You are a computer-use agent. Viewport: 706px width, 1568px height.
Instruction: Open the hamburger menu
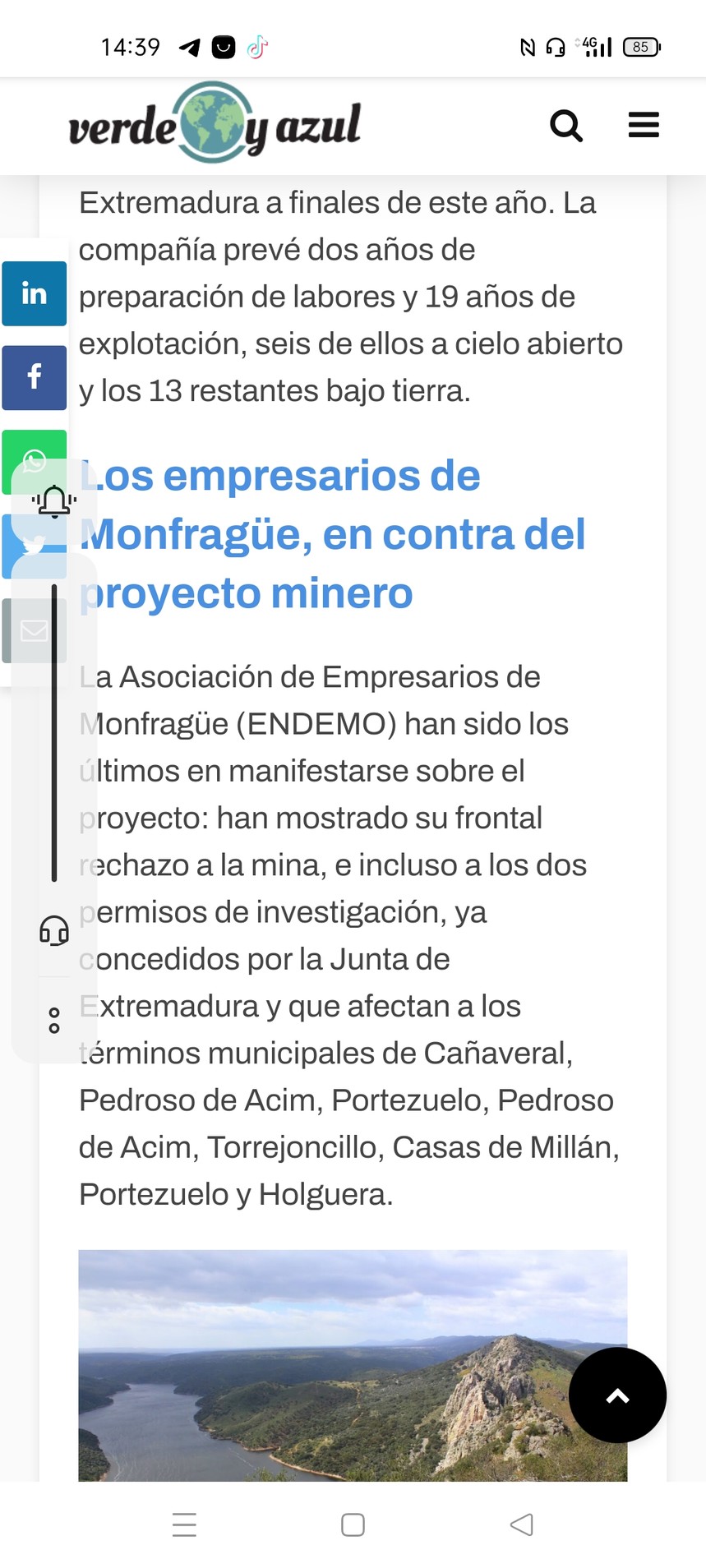tap(644, 125)
